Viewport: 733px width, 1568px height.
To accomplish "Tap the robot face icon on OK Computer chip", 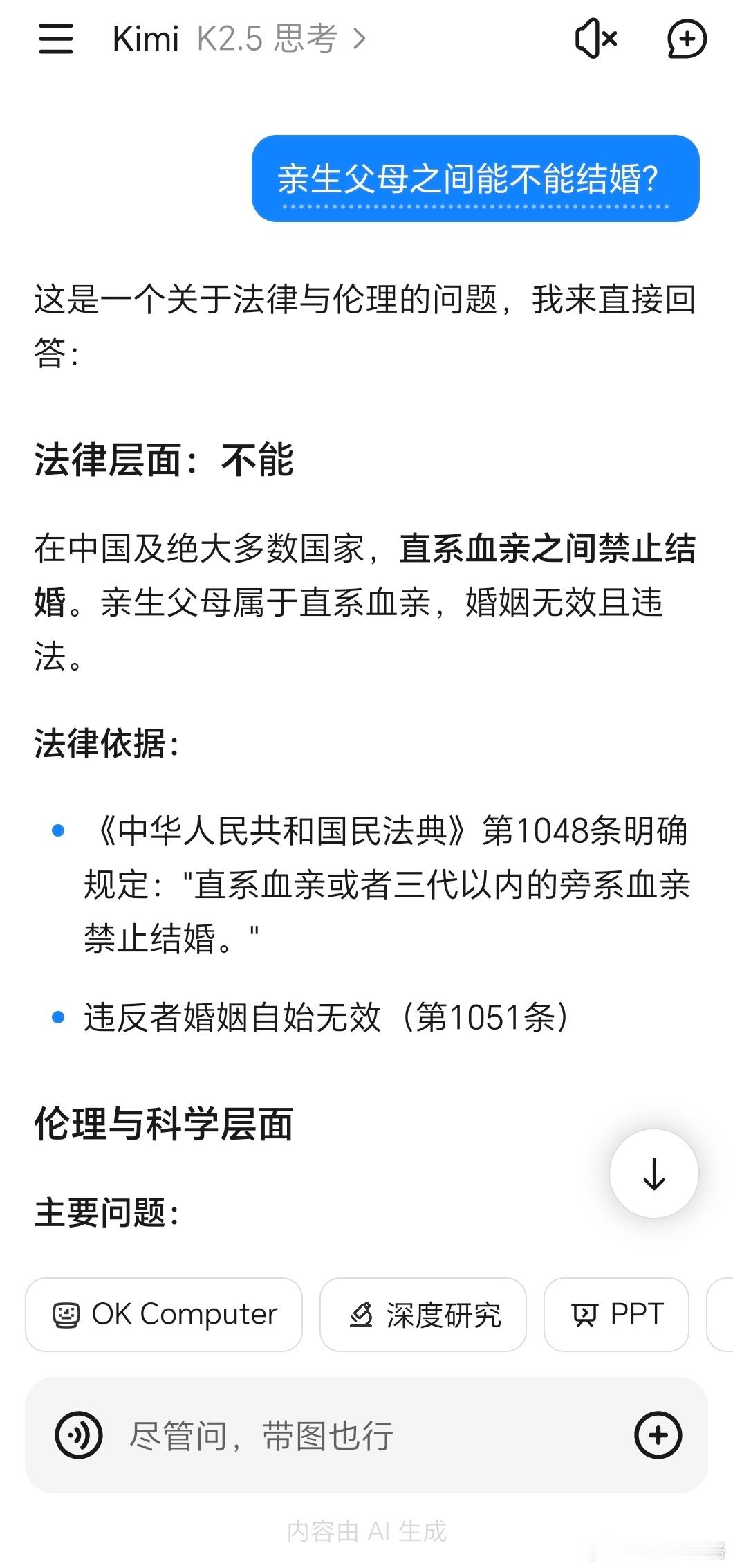I will click(x=68, y=1313).
